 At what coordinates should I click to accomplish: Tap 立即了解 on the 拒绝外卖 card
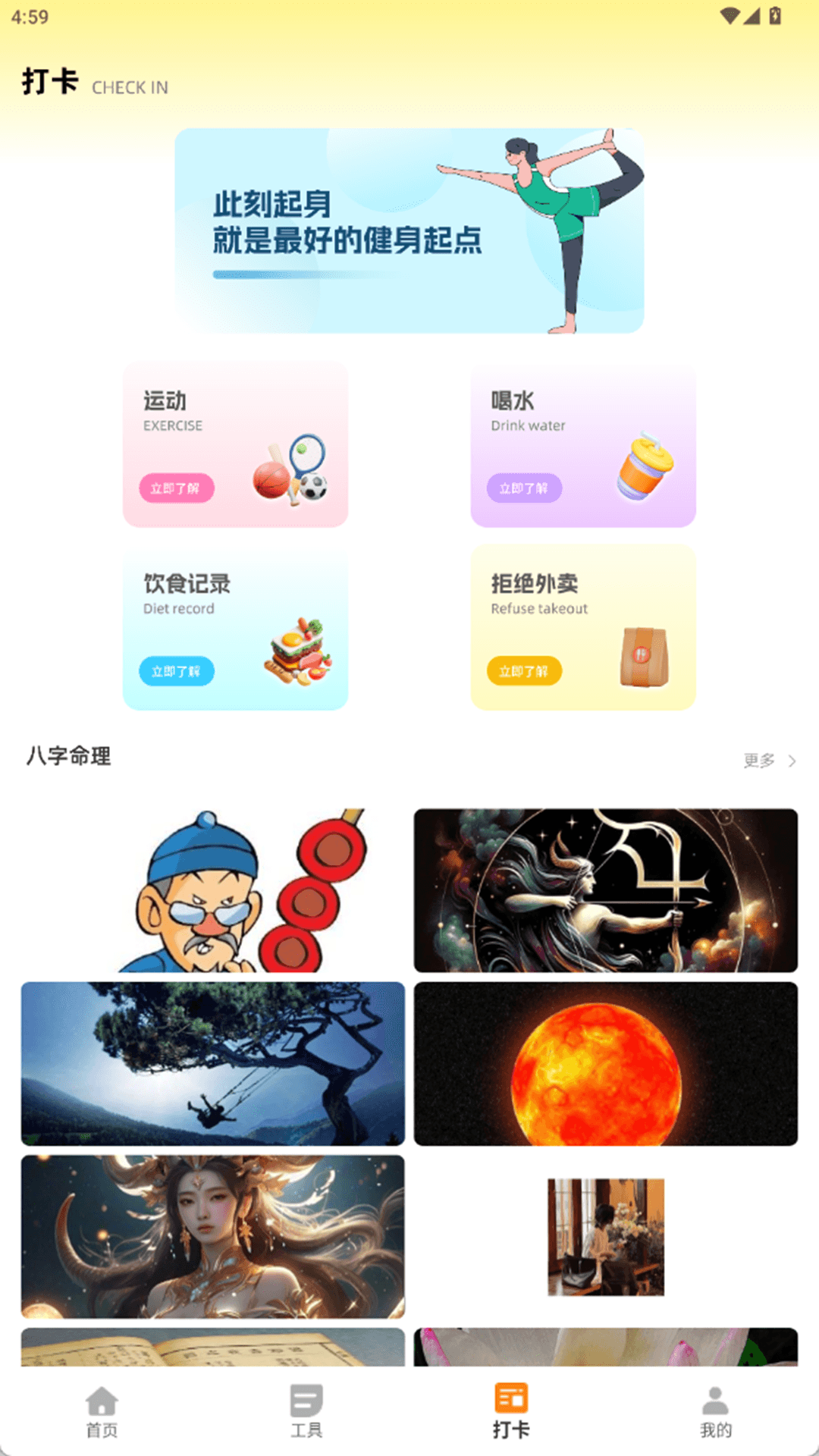[524, 671]
